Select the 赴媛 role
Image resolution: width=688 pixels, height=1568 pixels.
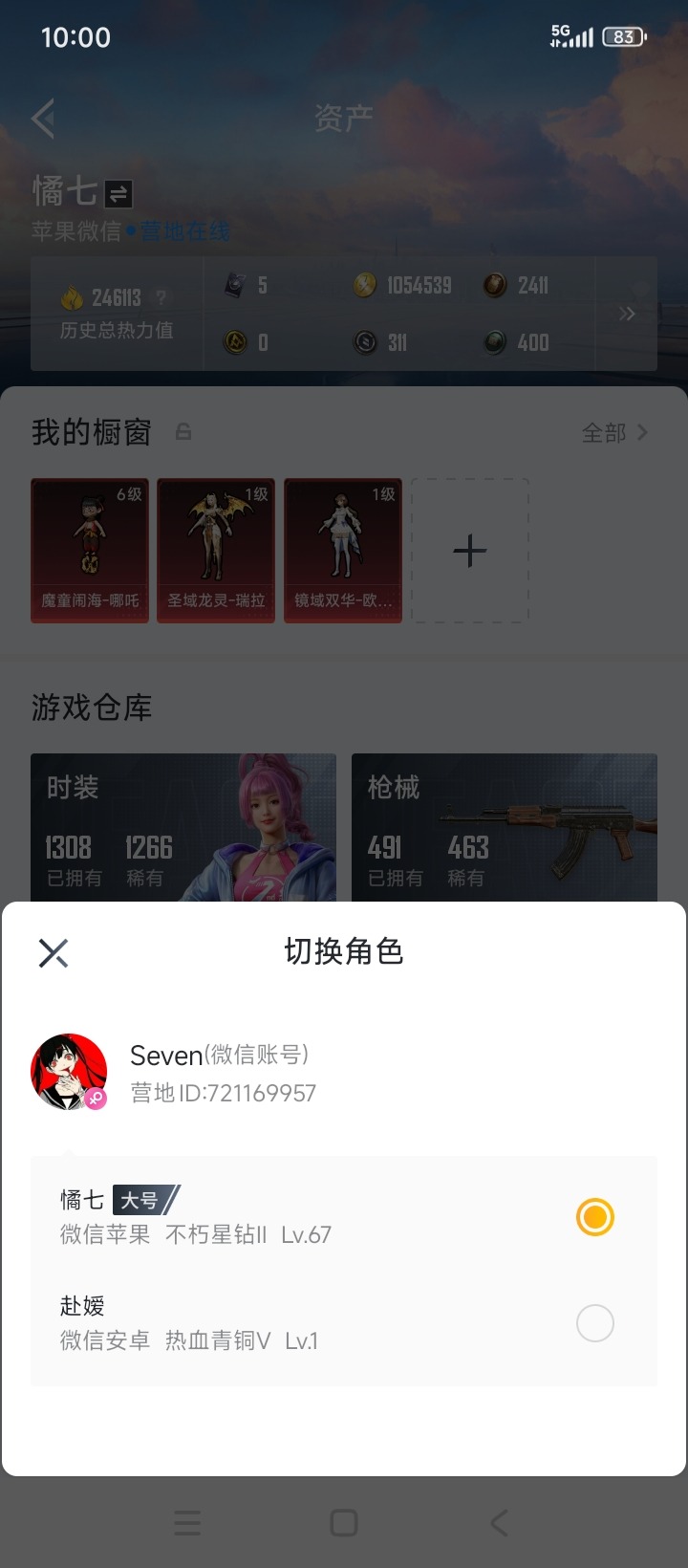click(594, 1323)
